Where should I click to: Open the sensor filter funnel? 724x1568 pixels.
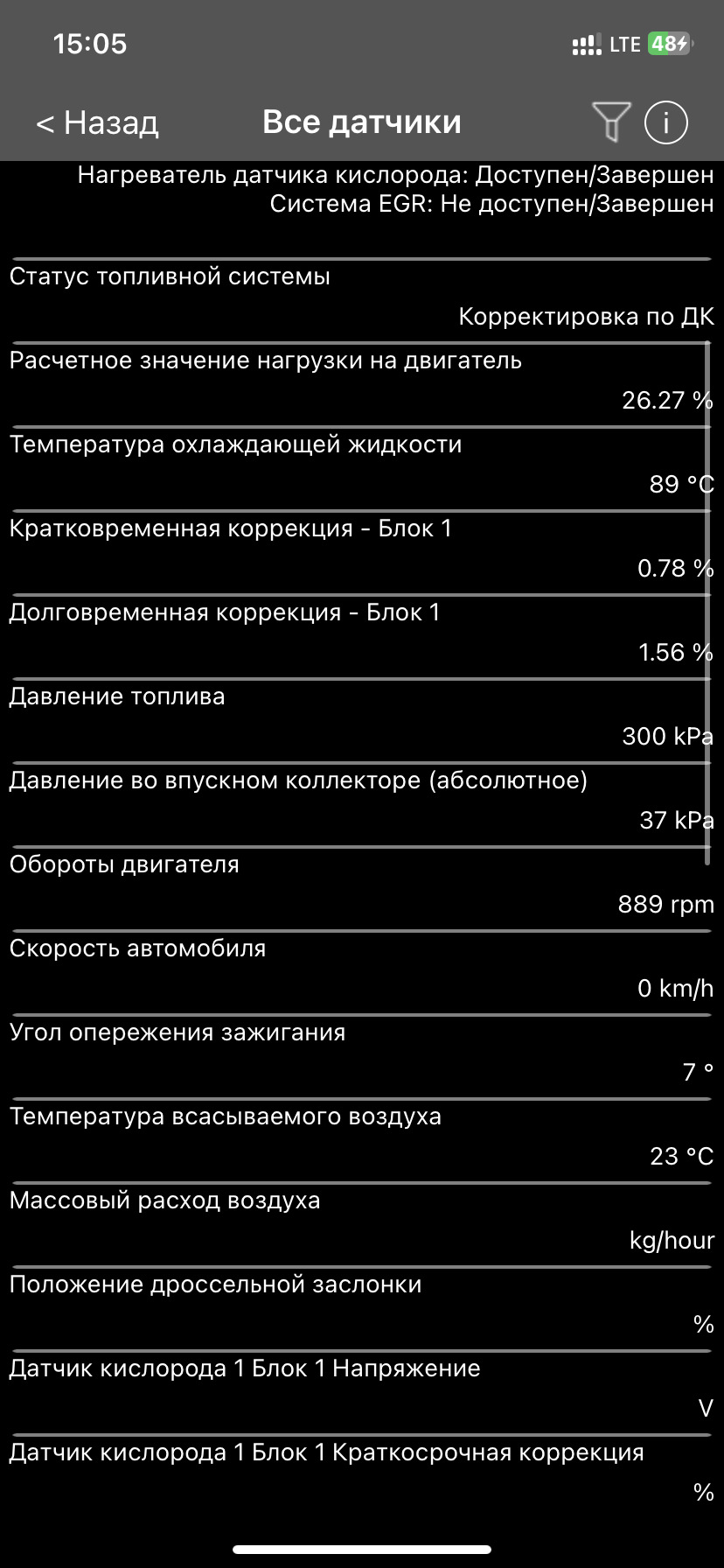[x=610, y=122]
